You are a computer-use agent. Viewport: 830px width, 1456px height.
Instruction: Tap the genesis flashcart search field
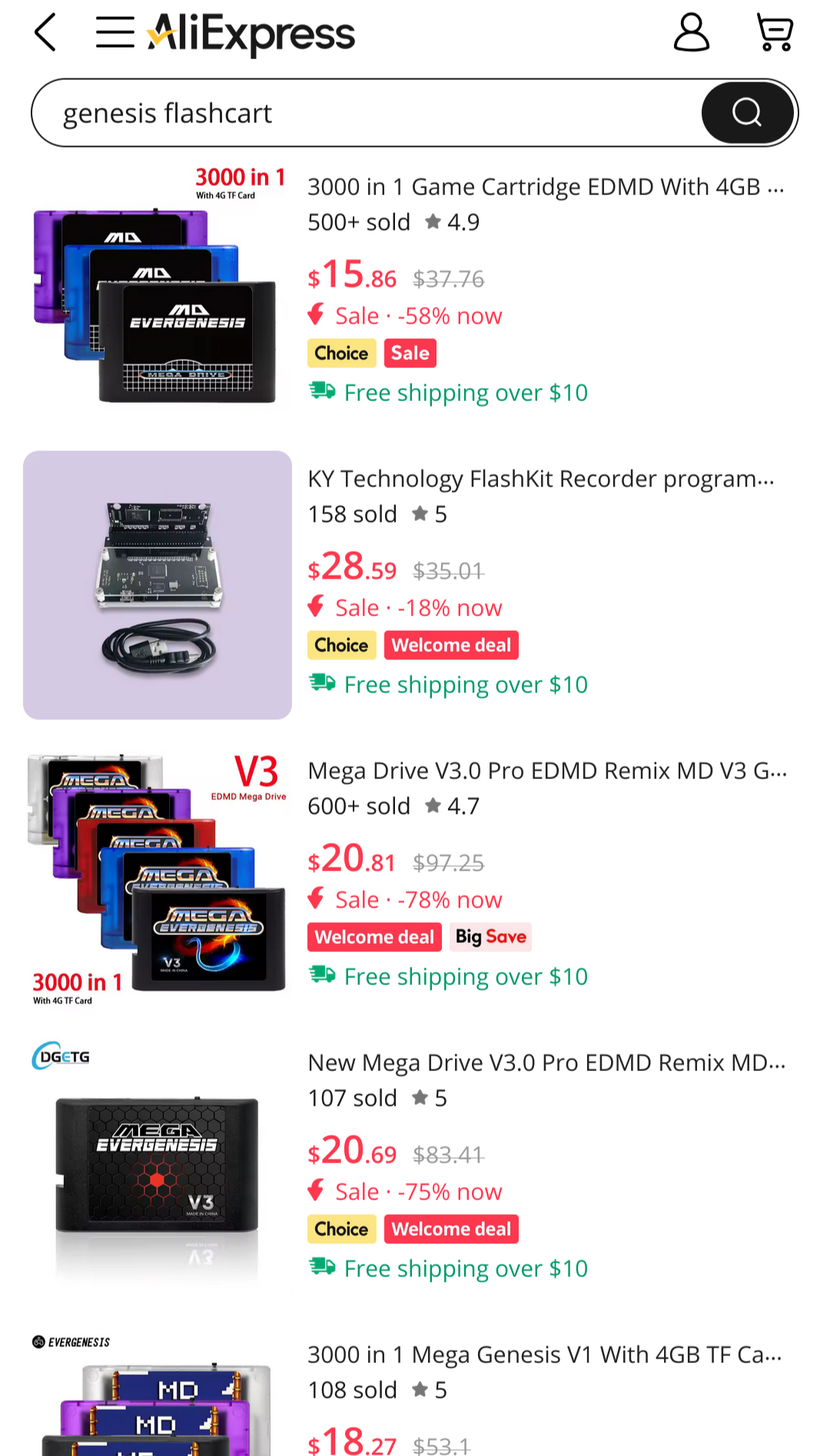tap(361, 113)
